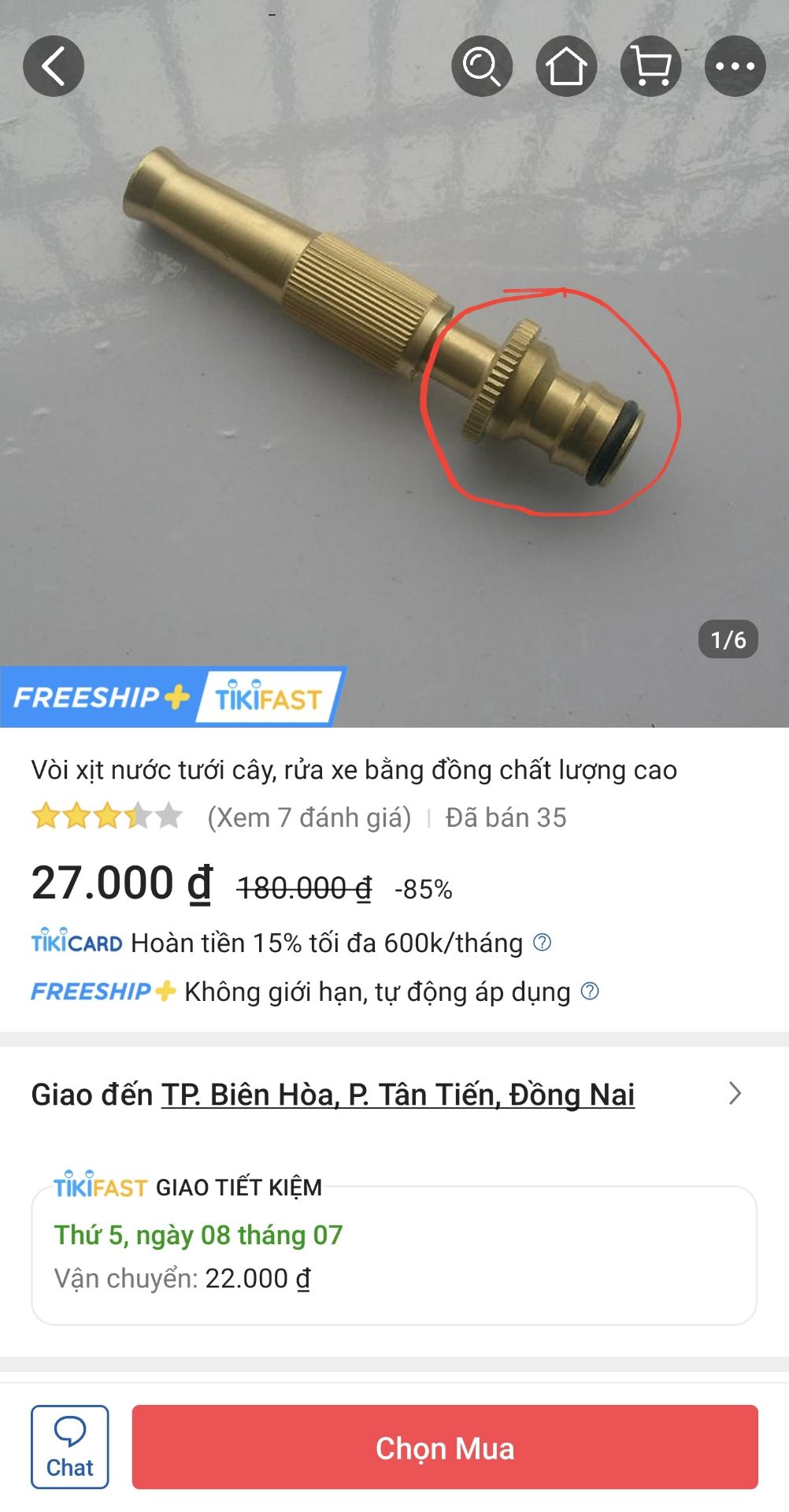
Task: Go to the home screen icon
Action: (x=569, y=66)
